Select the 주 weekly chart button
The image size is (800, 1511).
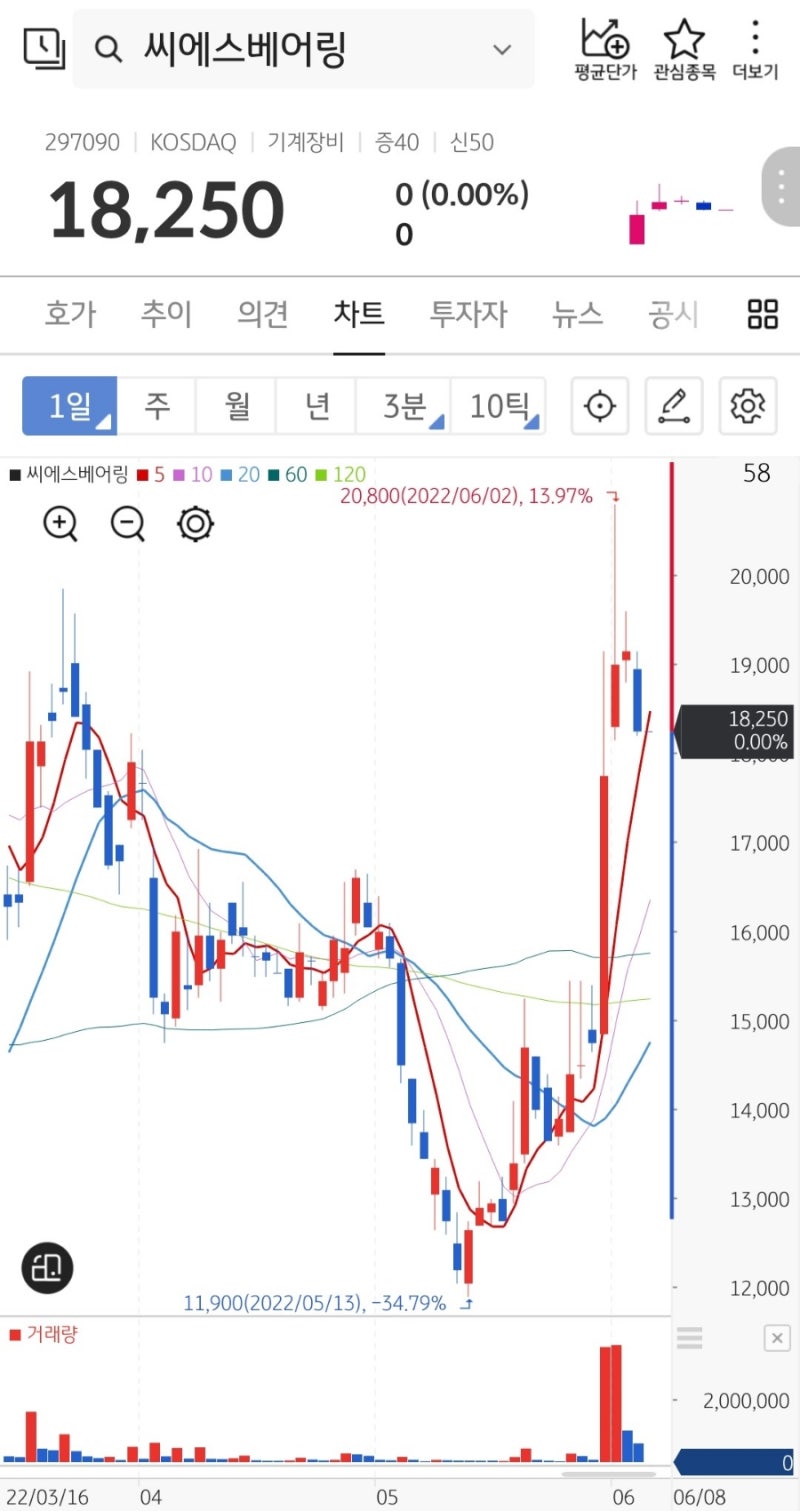tap(157, 406)
